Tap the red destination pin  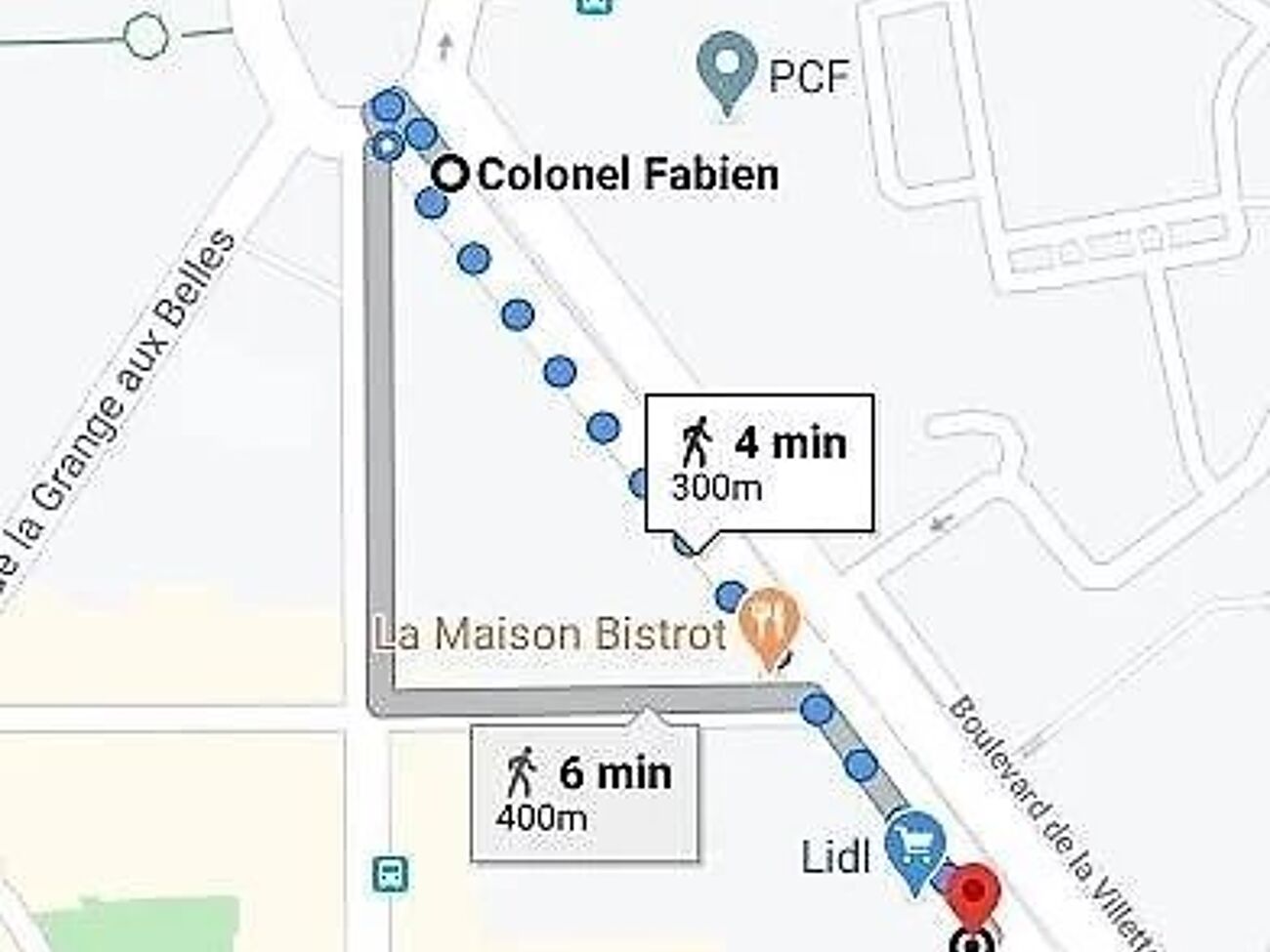tap(973, 891)
